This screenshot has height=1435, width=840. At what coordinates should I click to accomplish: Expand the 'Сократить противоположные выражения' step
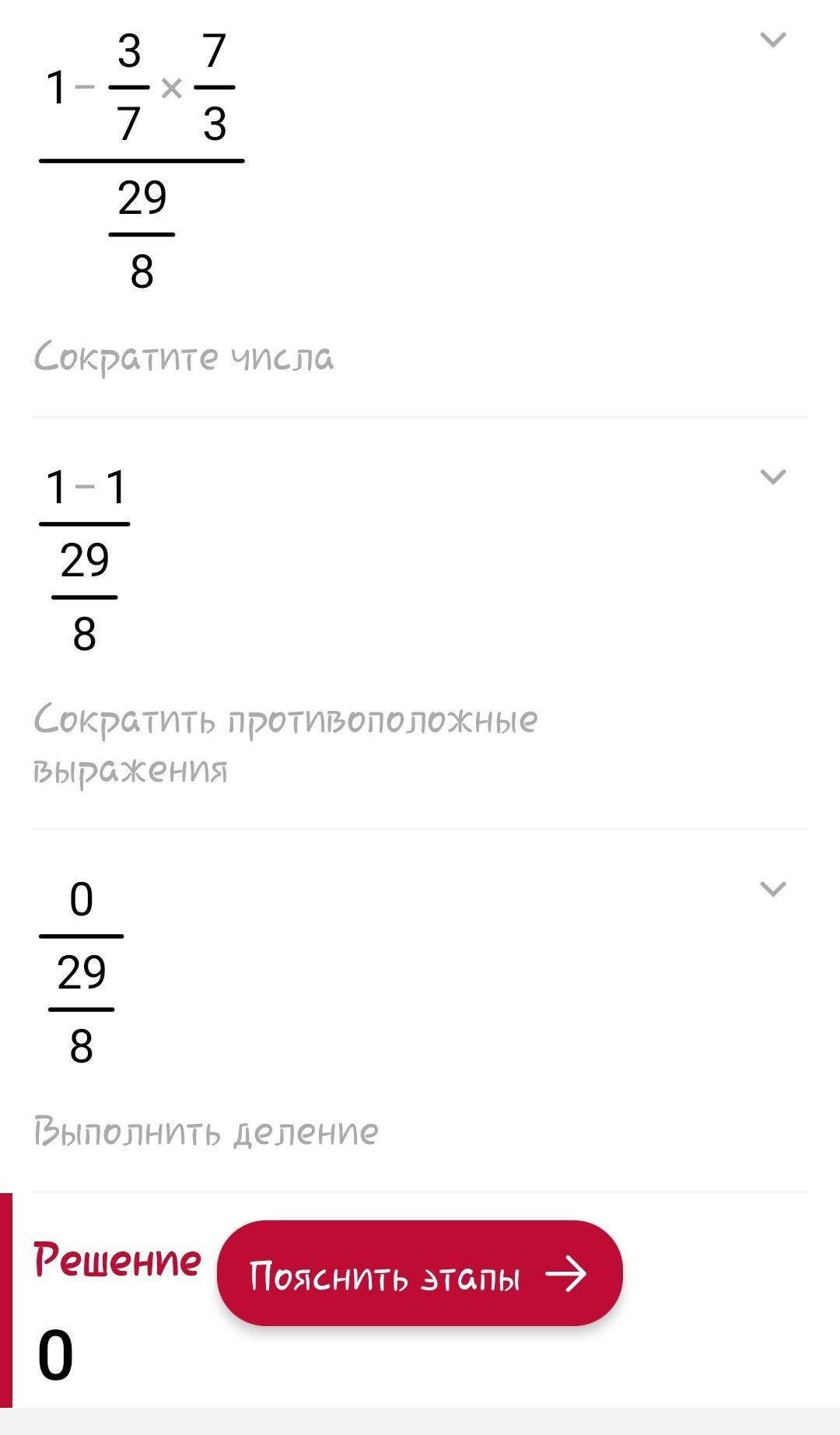tap(772, 477)
